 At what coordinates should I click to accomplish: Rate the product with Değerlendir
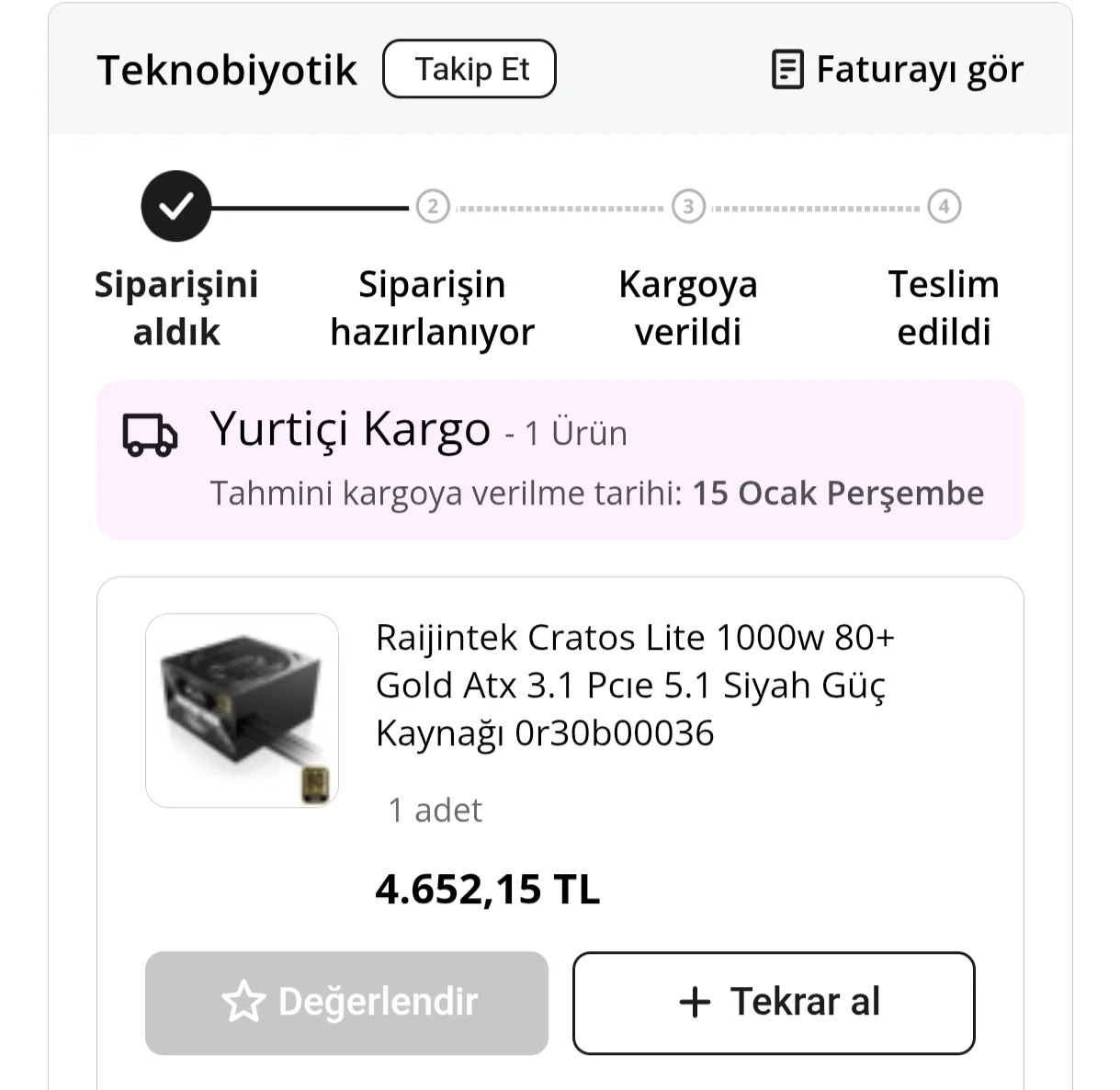tap(346, 1003)
